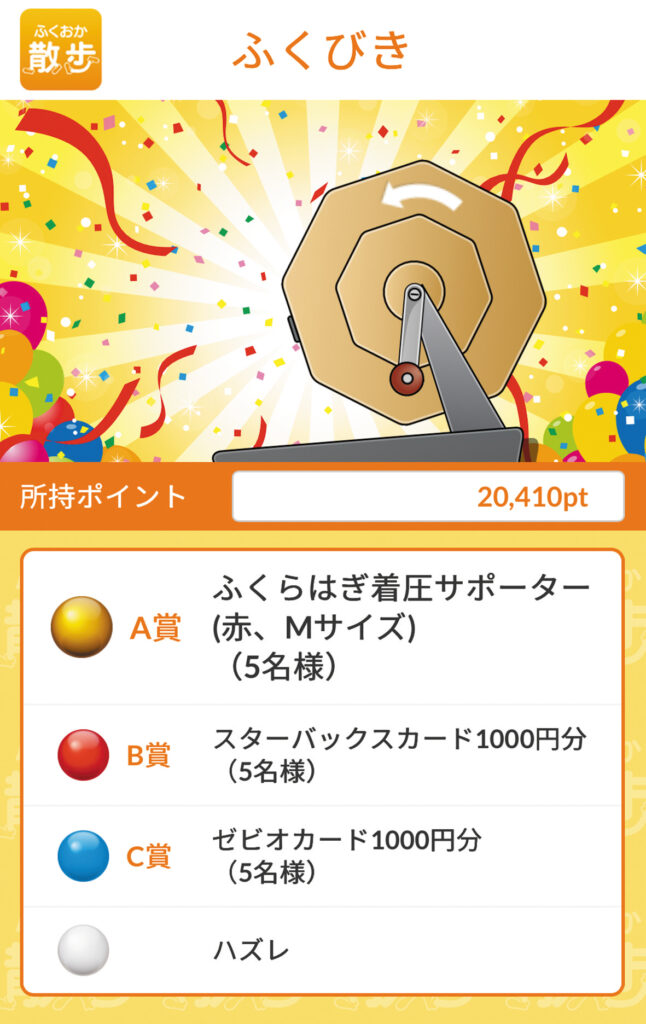Spin the ふくびき lottery wheel
Viewport: 646px width, 1024px height.
pyautogui.click(x=413, y=292)
